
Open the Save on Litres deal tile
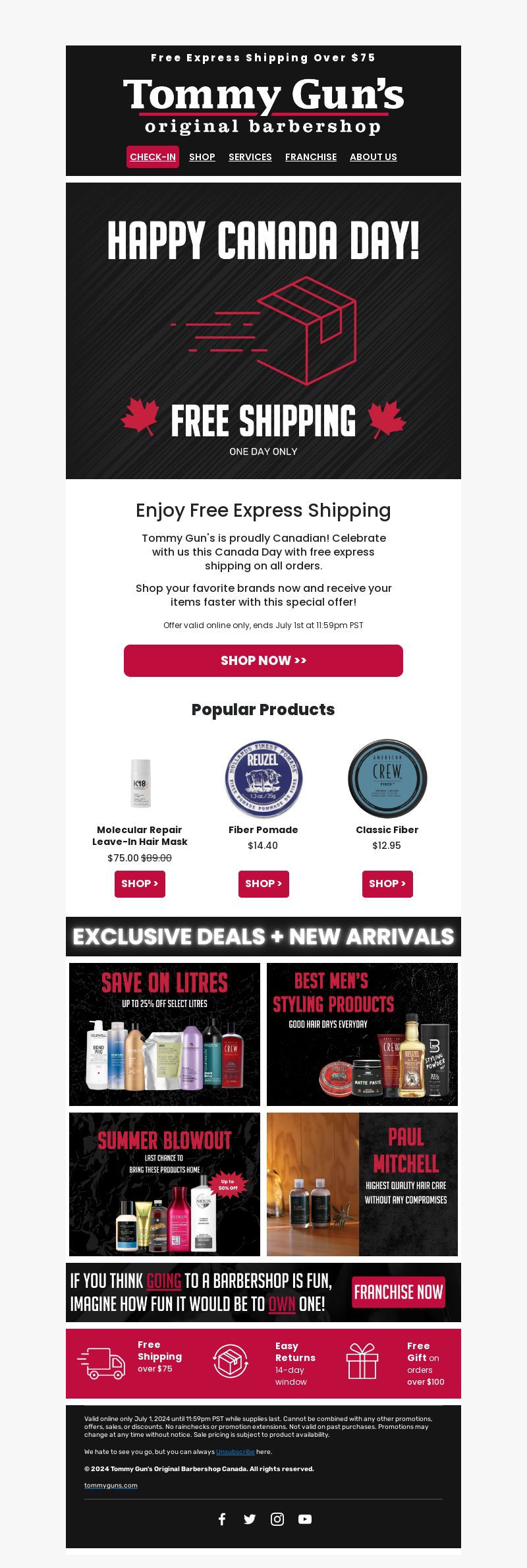point(165,1034)
